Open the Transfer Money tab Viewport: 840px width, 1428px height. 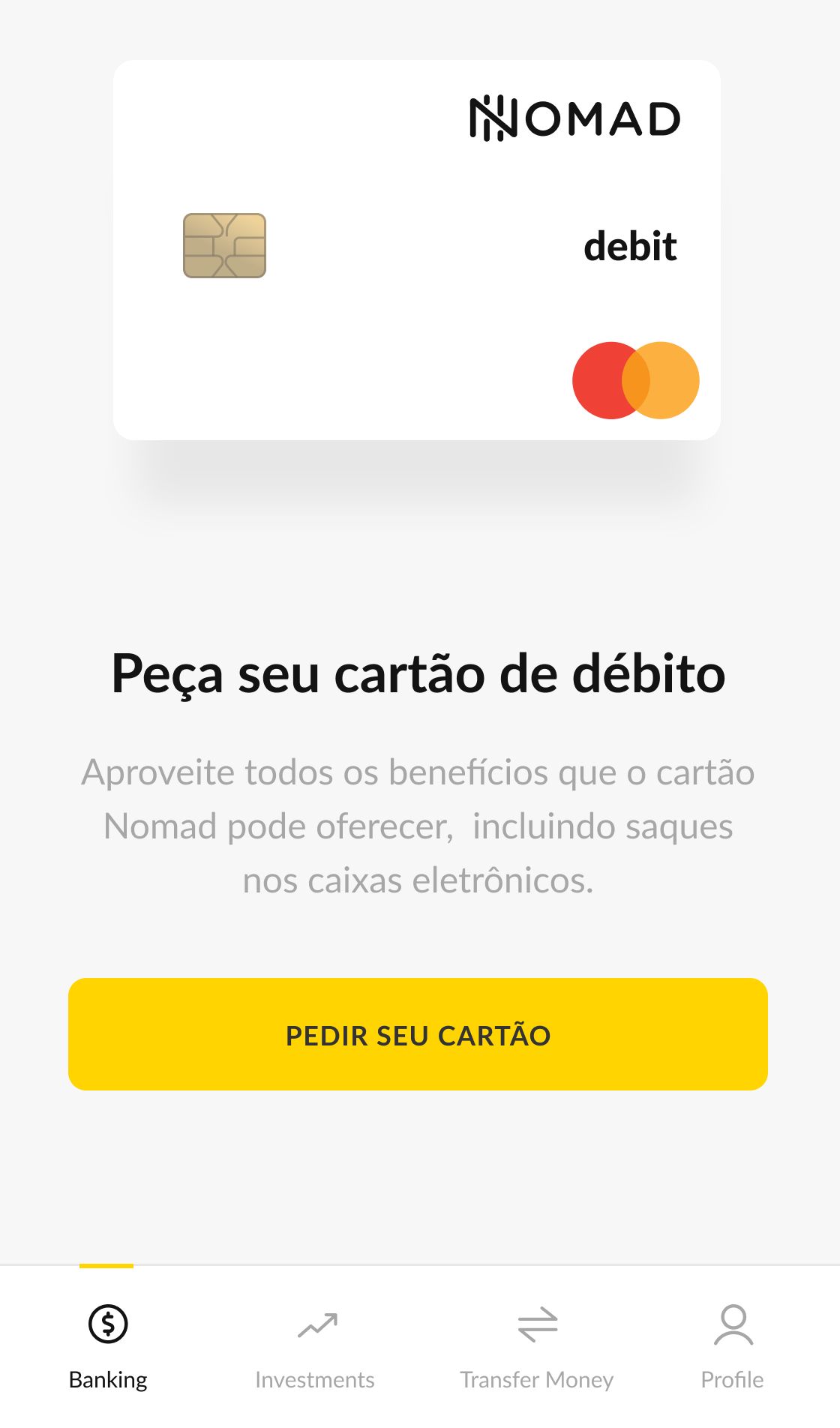coord(537,1347)
